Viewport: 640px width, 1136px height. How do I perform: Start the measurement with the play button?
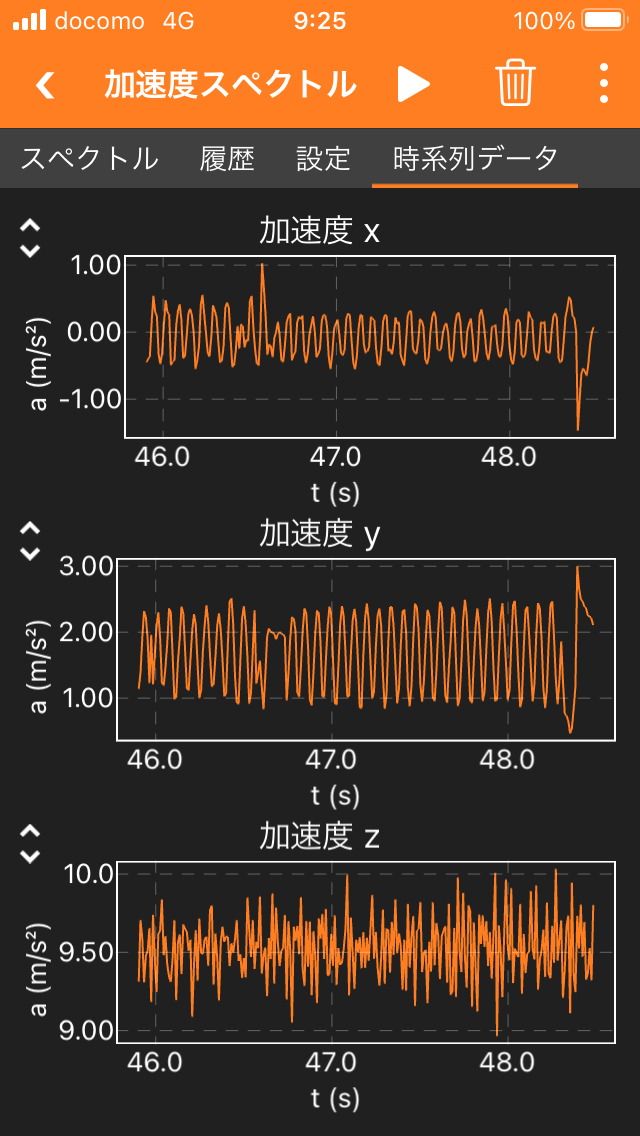click(x=414, y=85)
